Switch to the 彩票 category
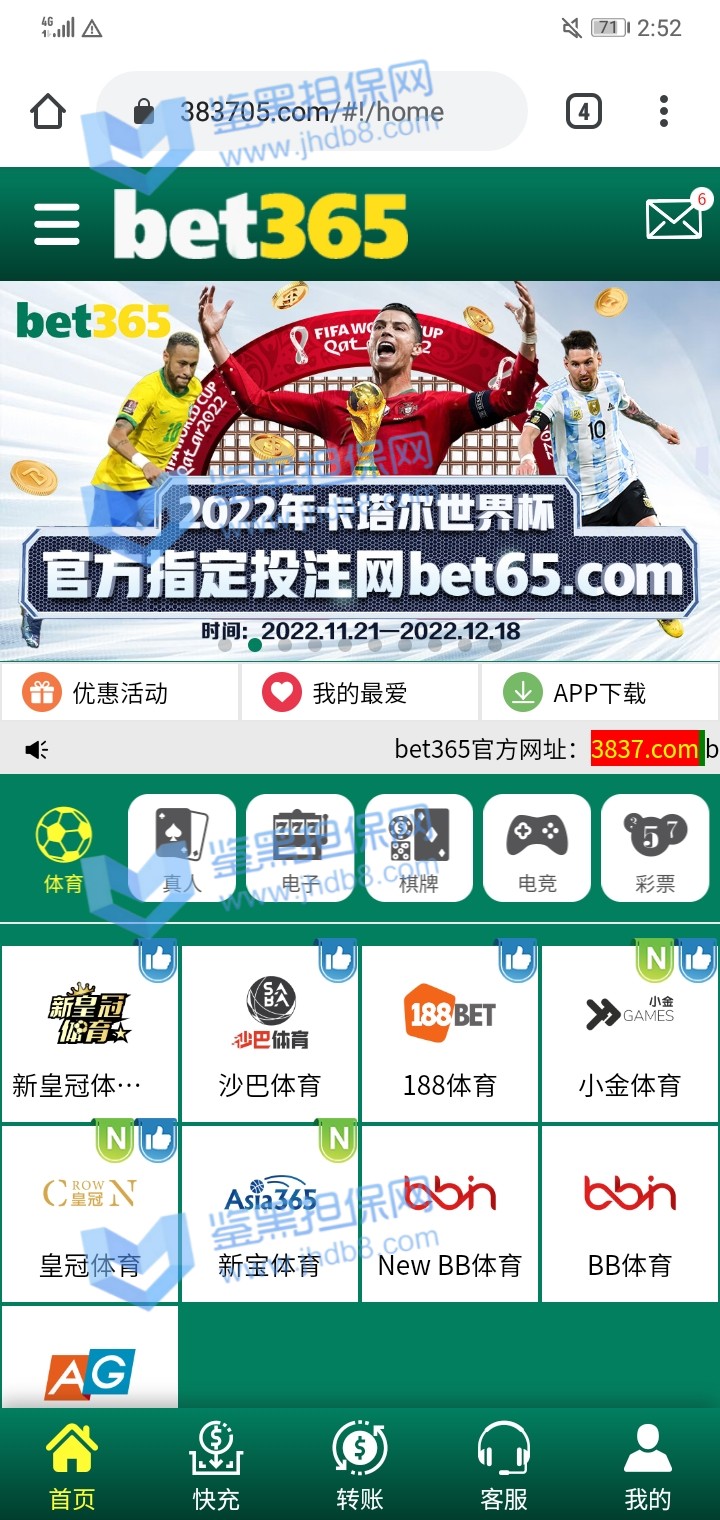The image size is (720, 1520). pos(655,848)
